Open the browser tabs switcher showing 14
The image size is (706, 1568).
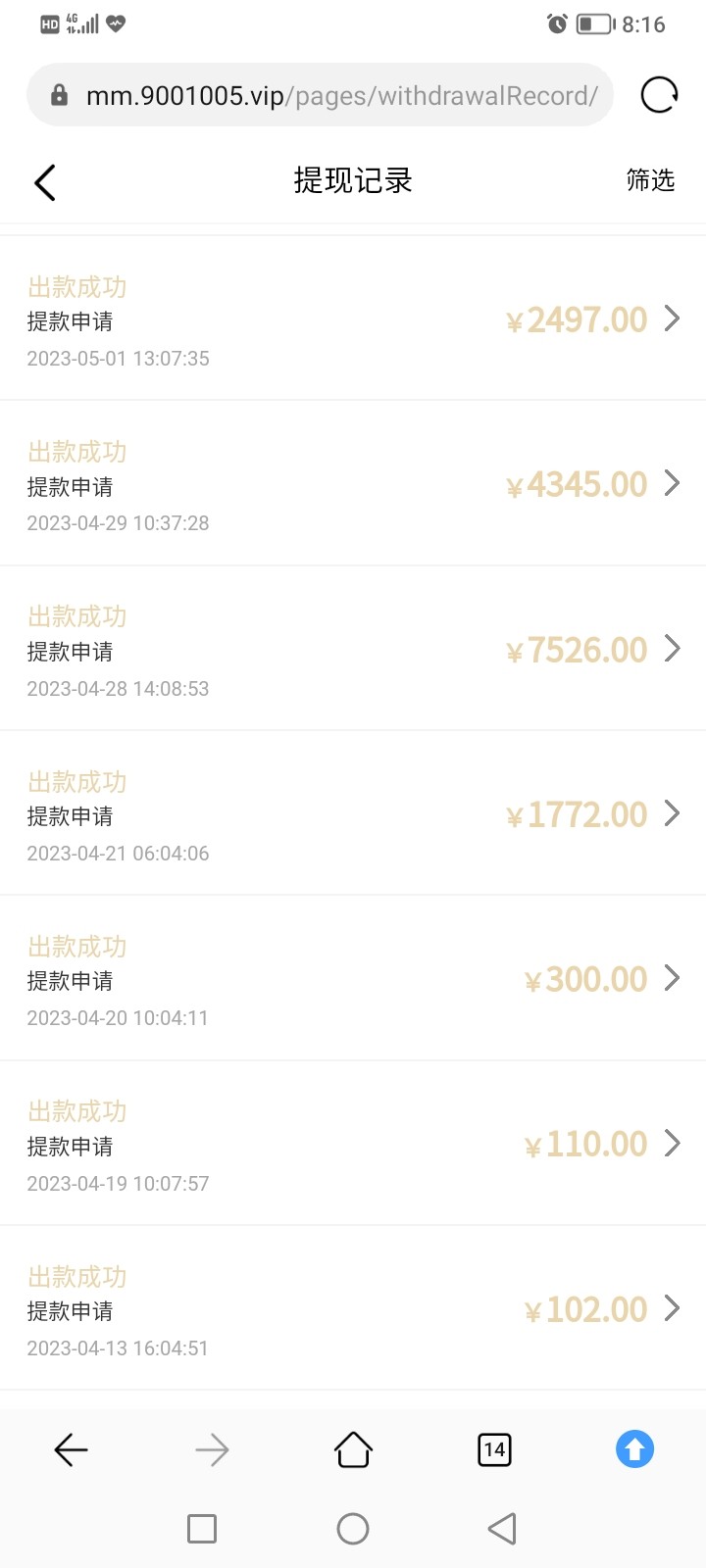(x=494, y=1449)
